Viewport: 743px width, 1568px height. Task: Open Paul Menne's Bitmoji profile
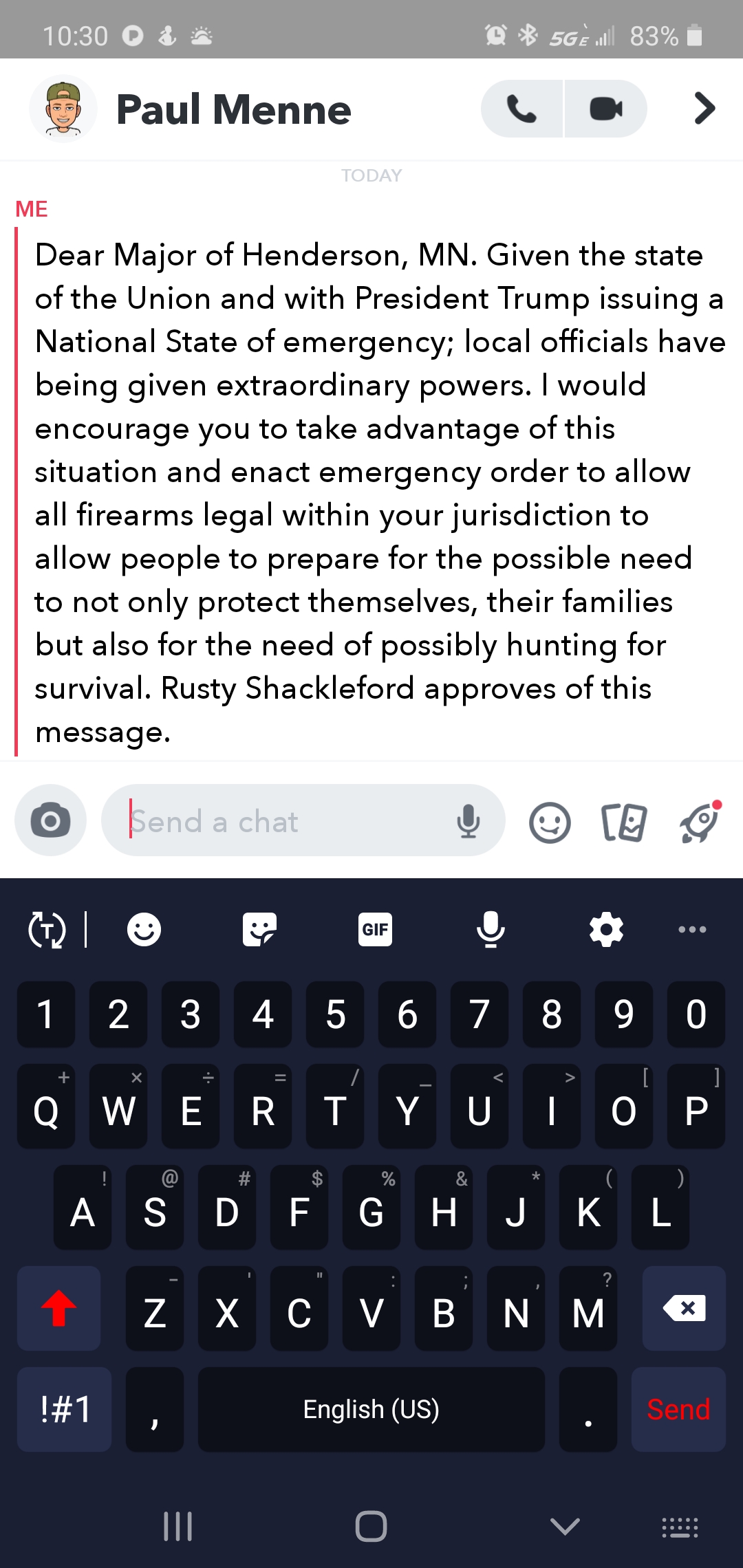tap(63, 109)
